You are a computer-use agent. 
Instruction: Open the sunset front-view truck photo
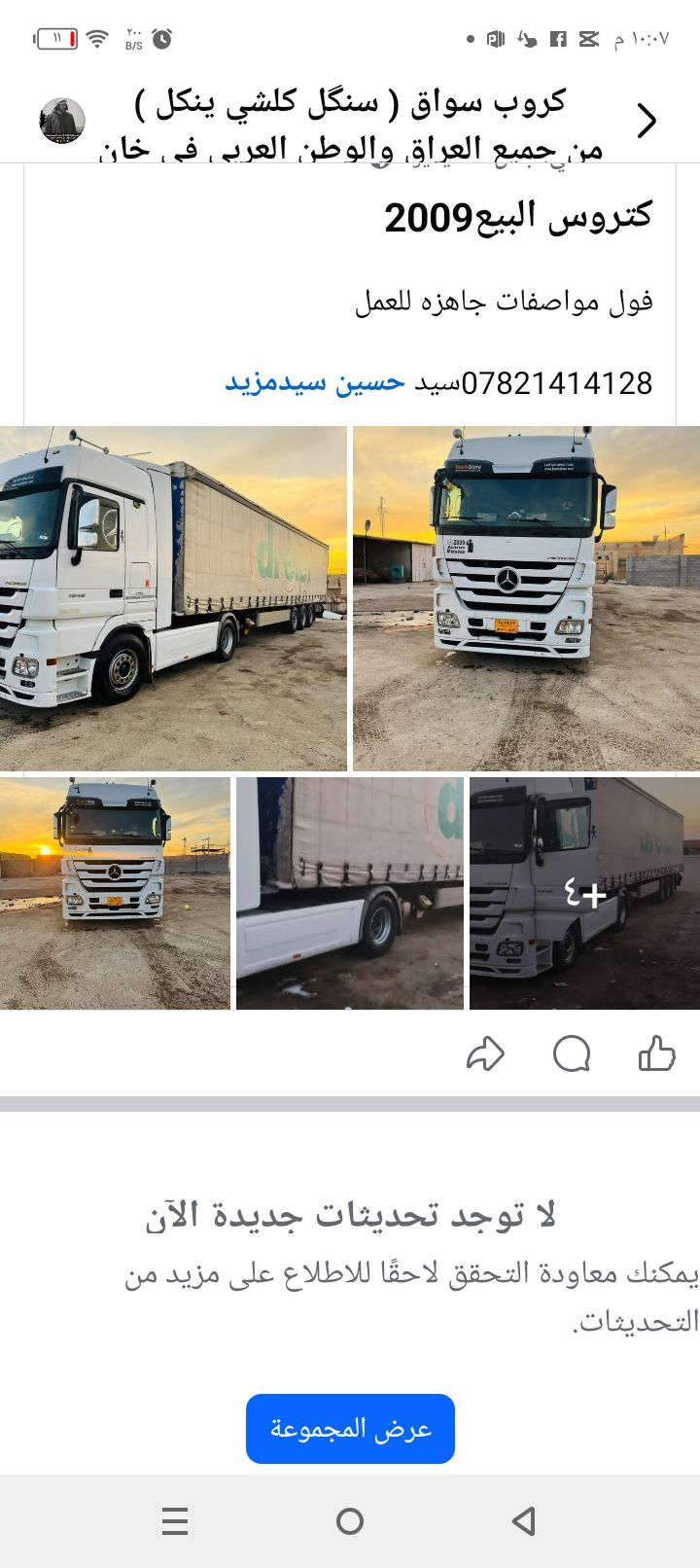tap(115, 892)
